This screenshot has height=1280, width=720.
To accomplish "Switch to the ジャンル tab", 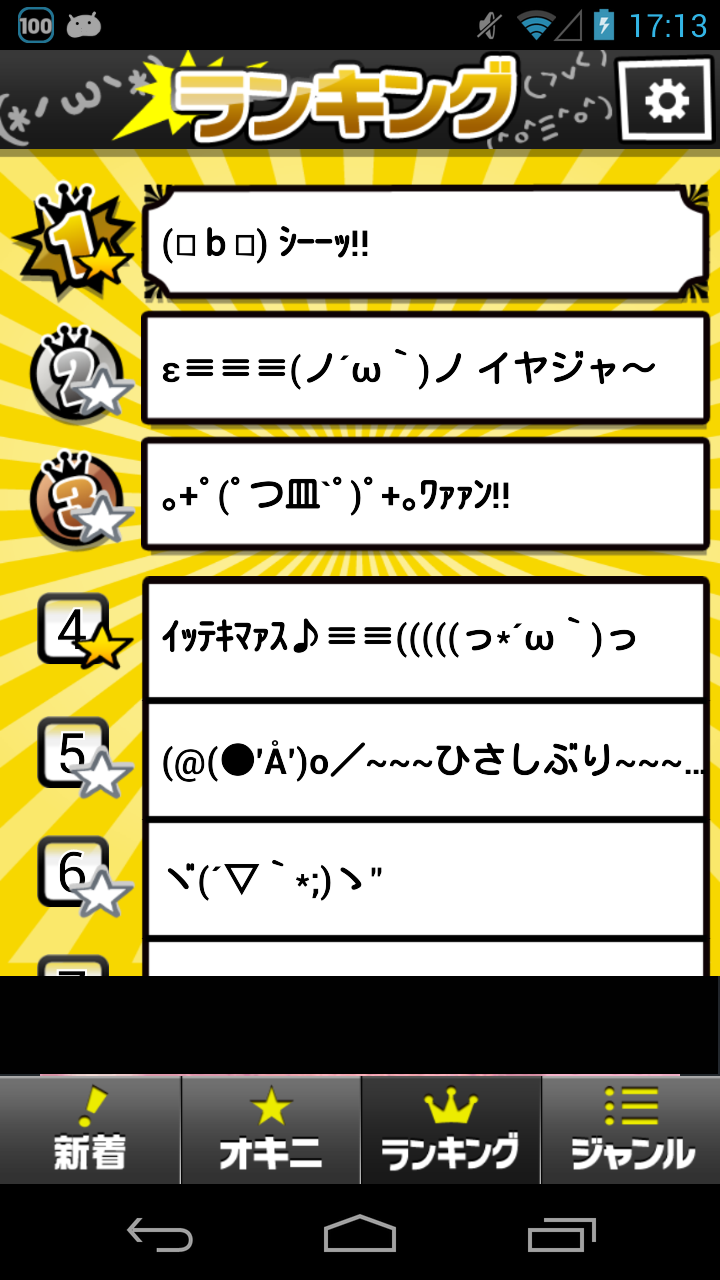I will click(x=631, y=1130).
